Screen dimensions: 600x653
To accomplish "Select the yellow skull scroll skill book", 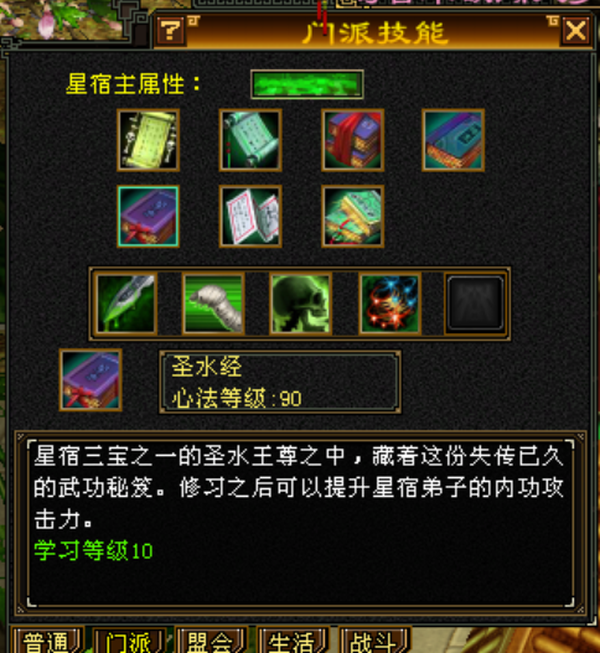I will click(x=148, y=140).
